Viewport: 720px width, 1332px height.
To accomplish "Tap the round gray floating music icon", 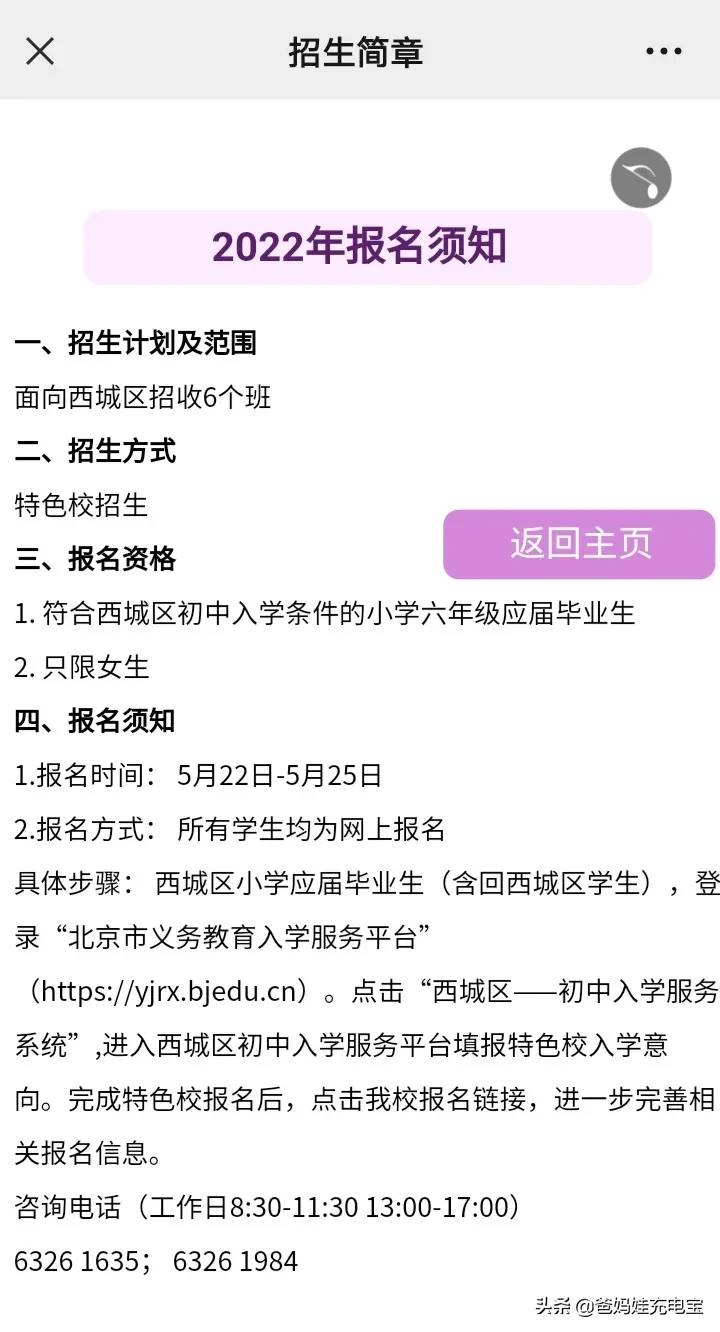I will [x=641, y=178].
